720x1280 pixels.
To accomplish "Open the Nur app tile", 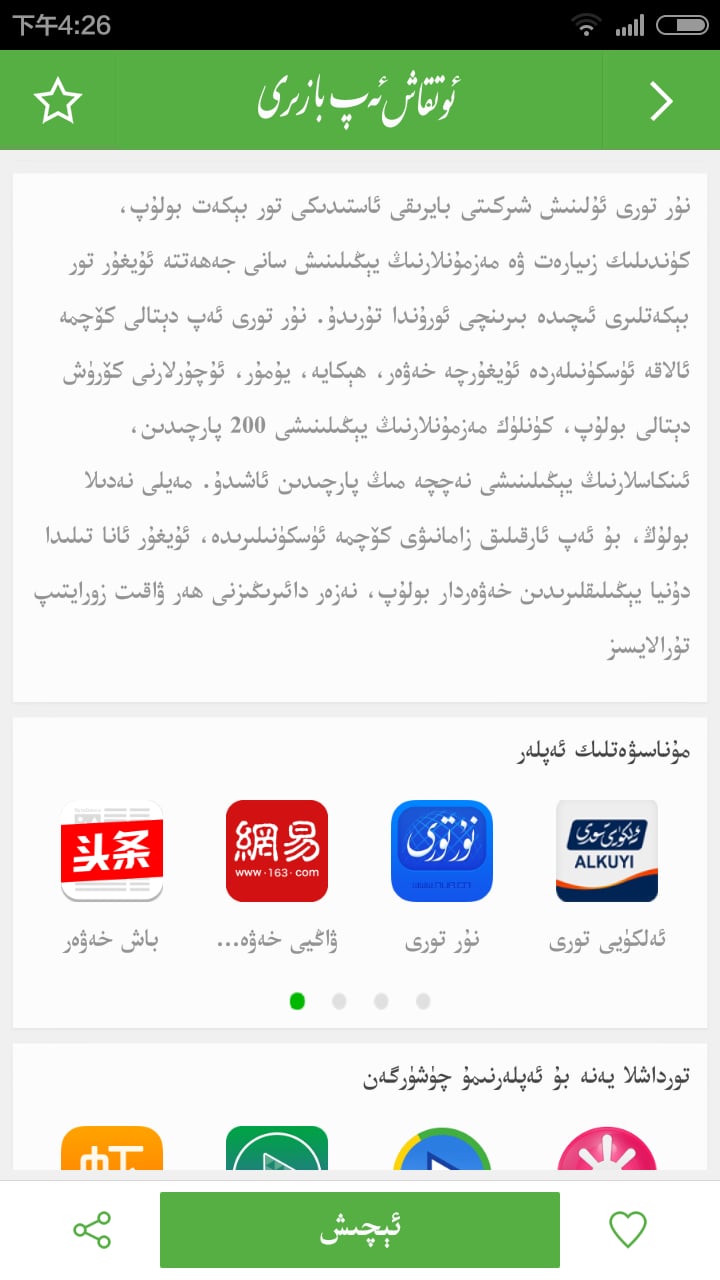I will click(x=442, y=851).
